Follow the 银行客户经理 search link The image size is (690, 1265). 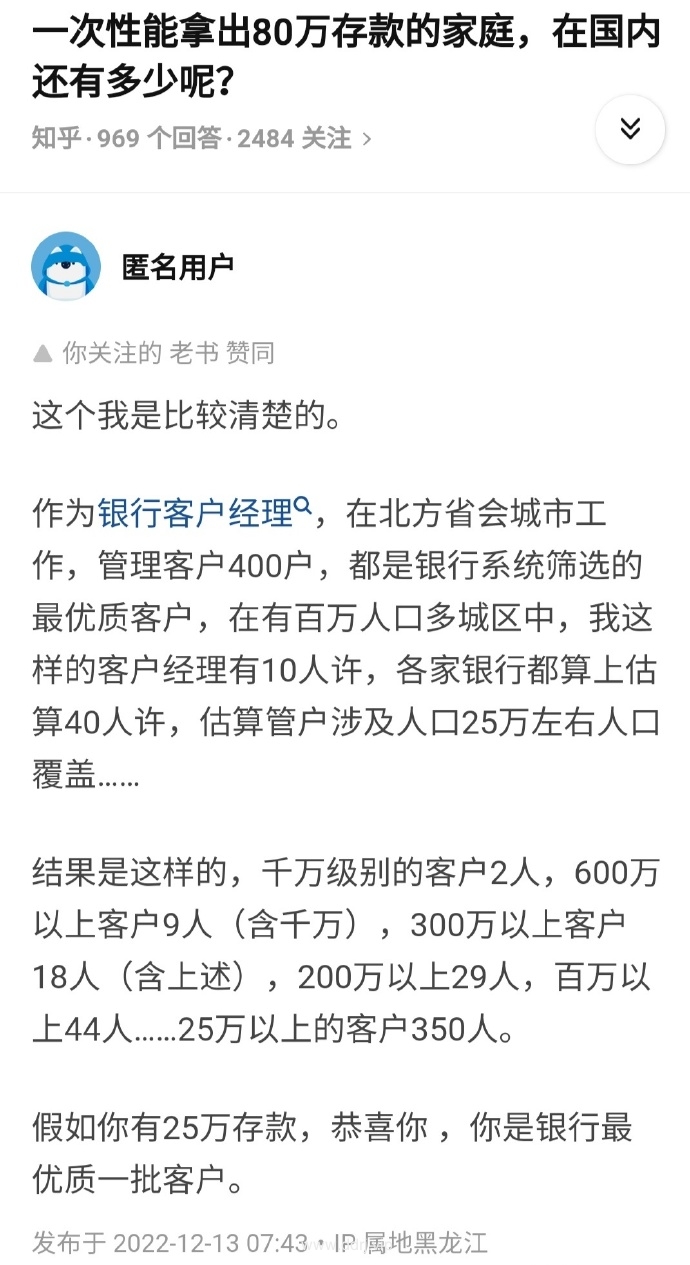coord(205,514)
